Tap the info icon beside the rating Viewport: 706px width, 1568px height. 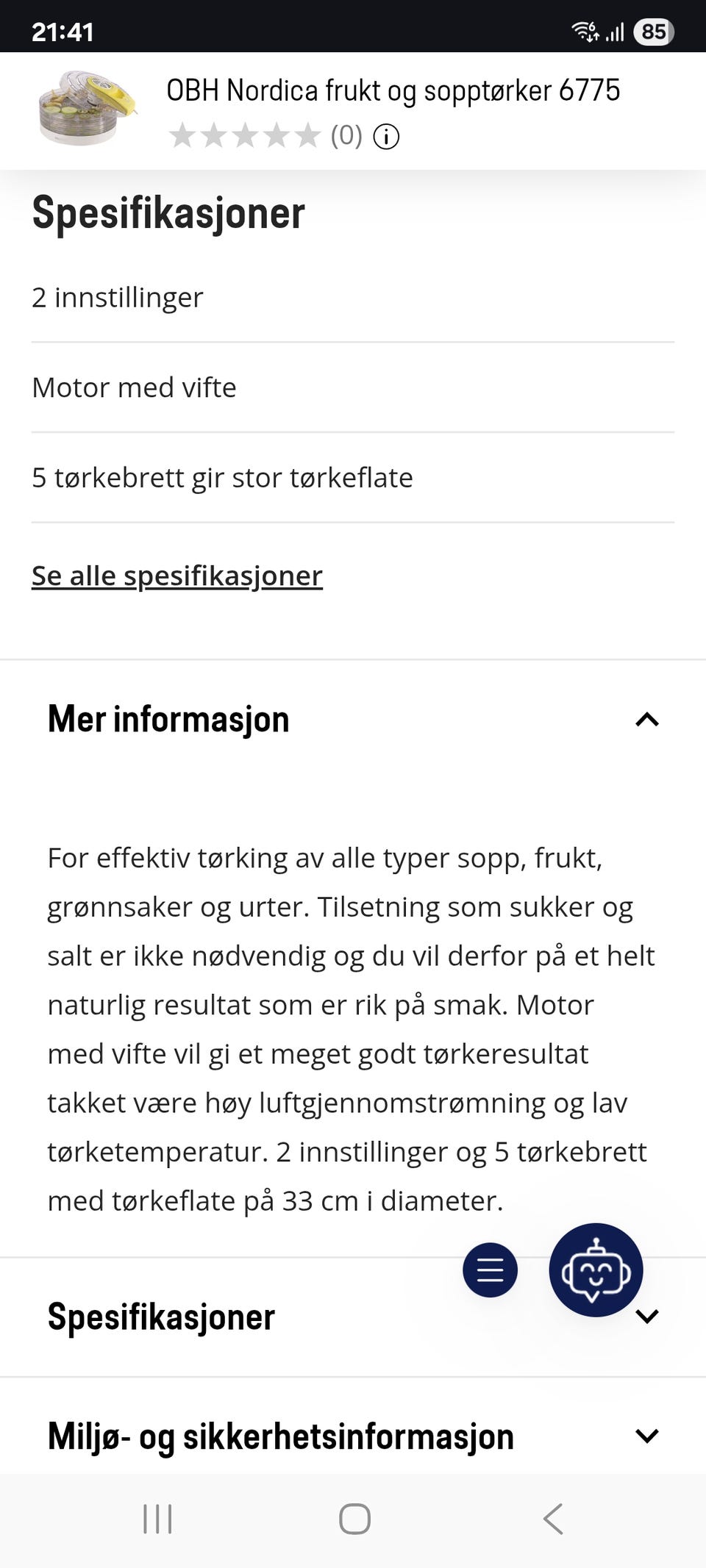click(x=386, y=137)
